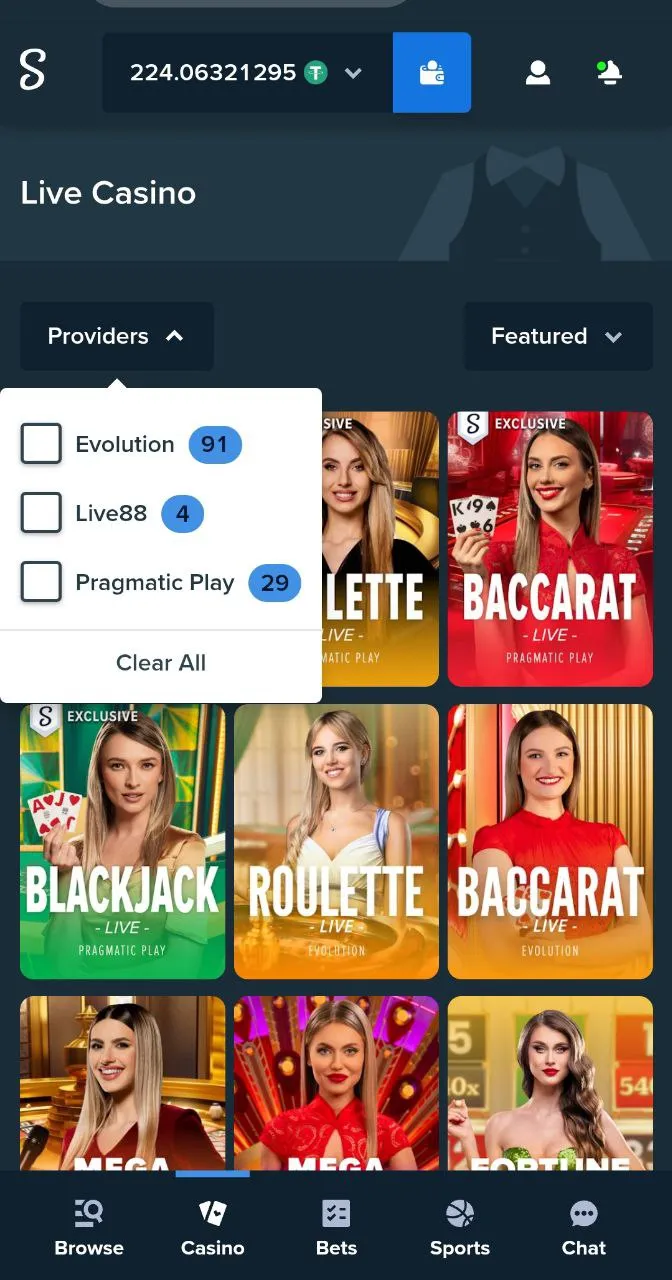Check the Evolution provider checkbox

tap(42, 444)
